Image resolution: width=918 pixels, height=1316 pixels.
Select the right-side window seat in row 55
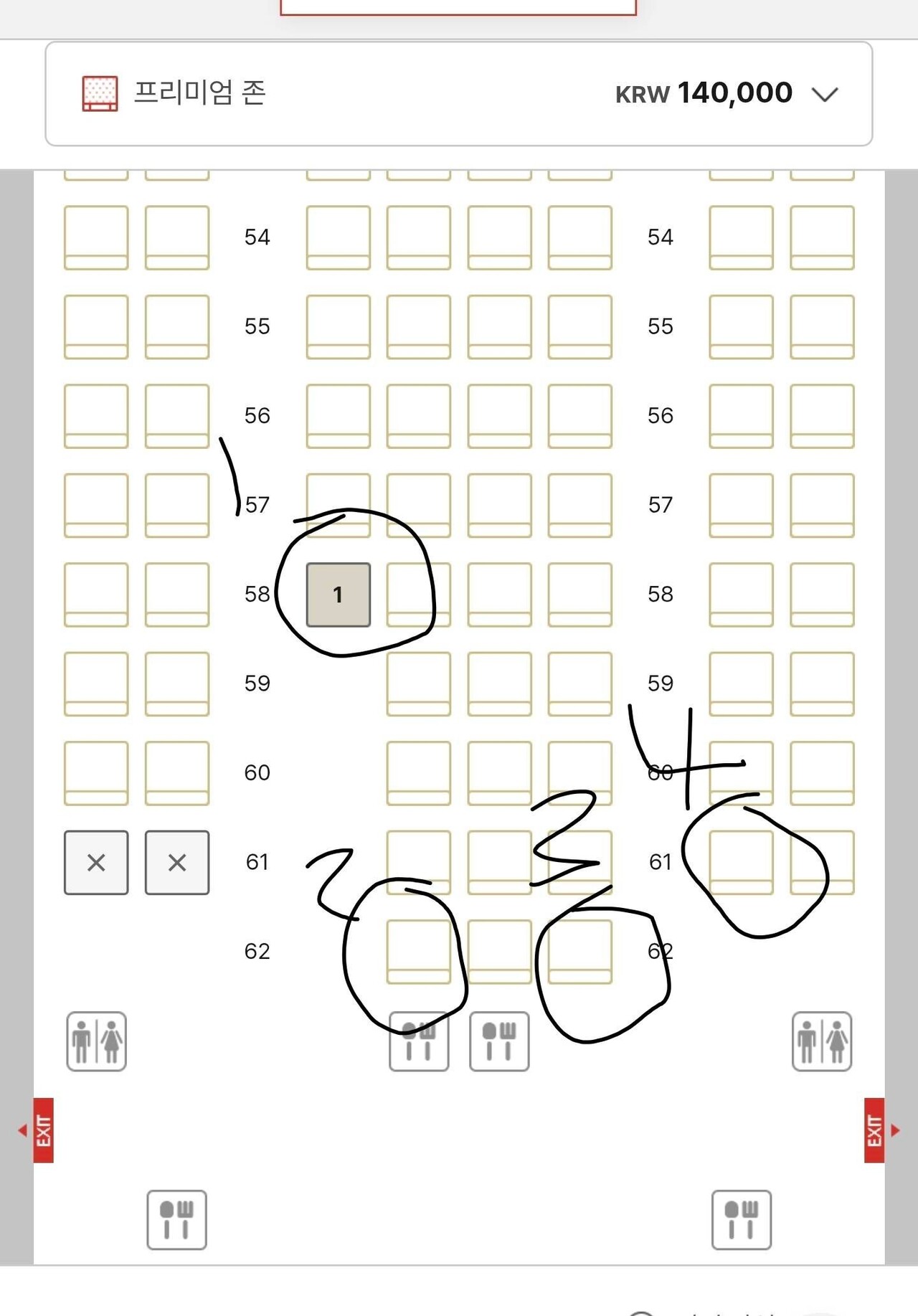tap(822, 326)
